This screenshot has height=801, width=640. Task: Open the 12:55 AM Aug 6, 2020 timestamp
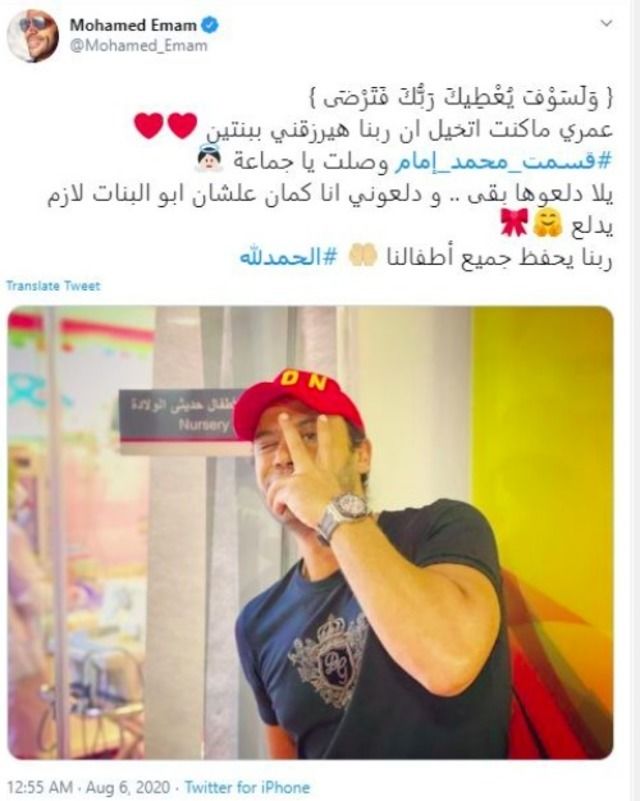(95, 787)
